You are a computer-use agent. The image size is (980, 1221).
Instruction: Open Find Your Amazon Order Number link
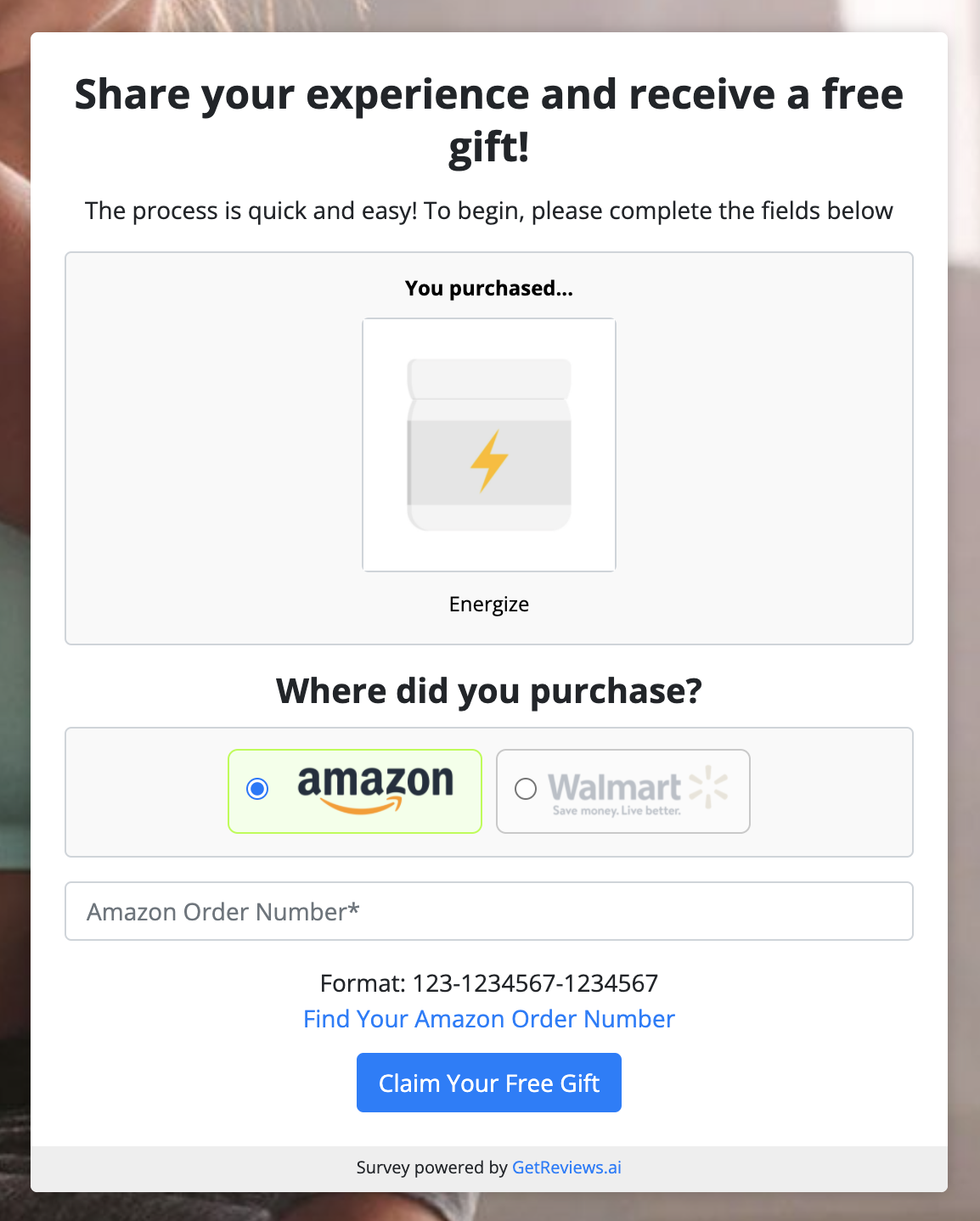tap(488, 1019)
